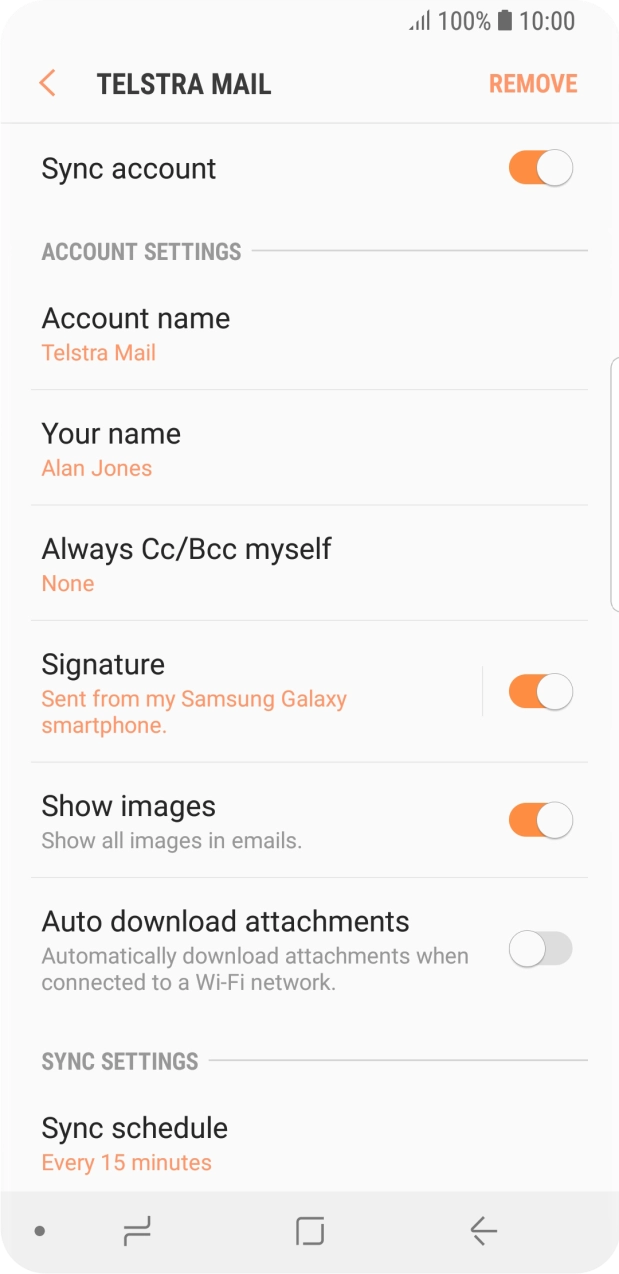Open recent apps from navigation bar

tap(137, 1231)
